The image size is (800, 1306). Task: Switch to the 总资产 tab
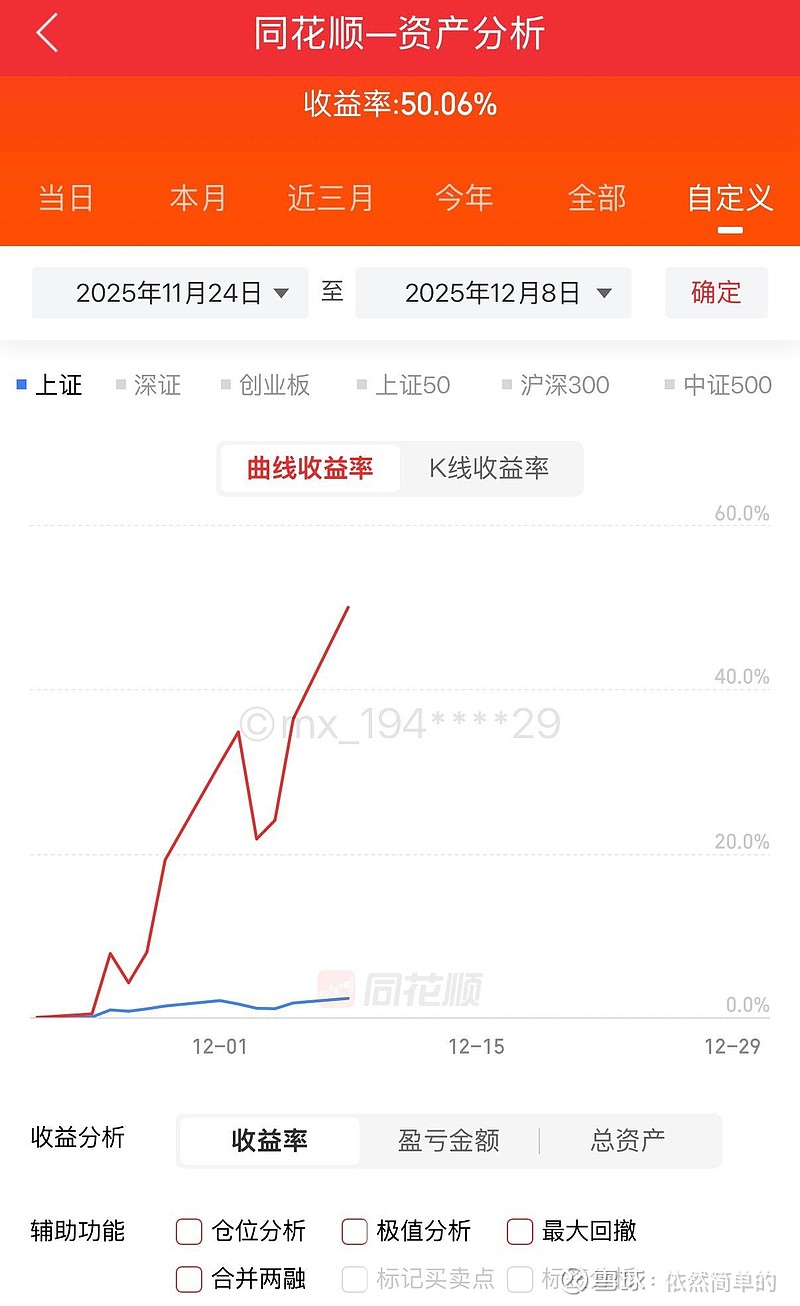pyautogui.click(x=626, y=1139)
